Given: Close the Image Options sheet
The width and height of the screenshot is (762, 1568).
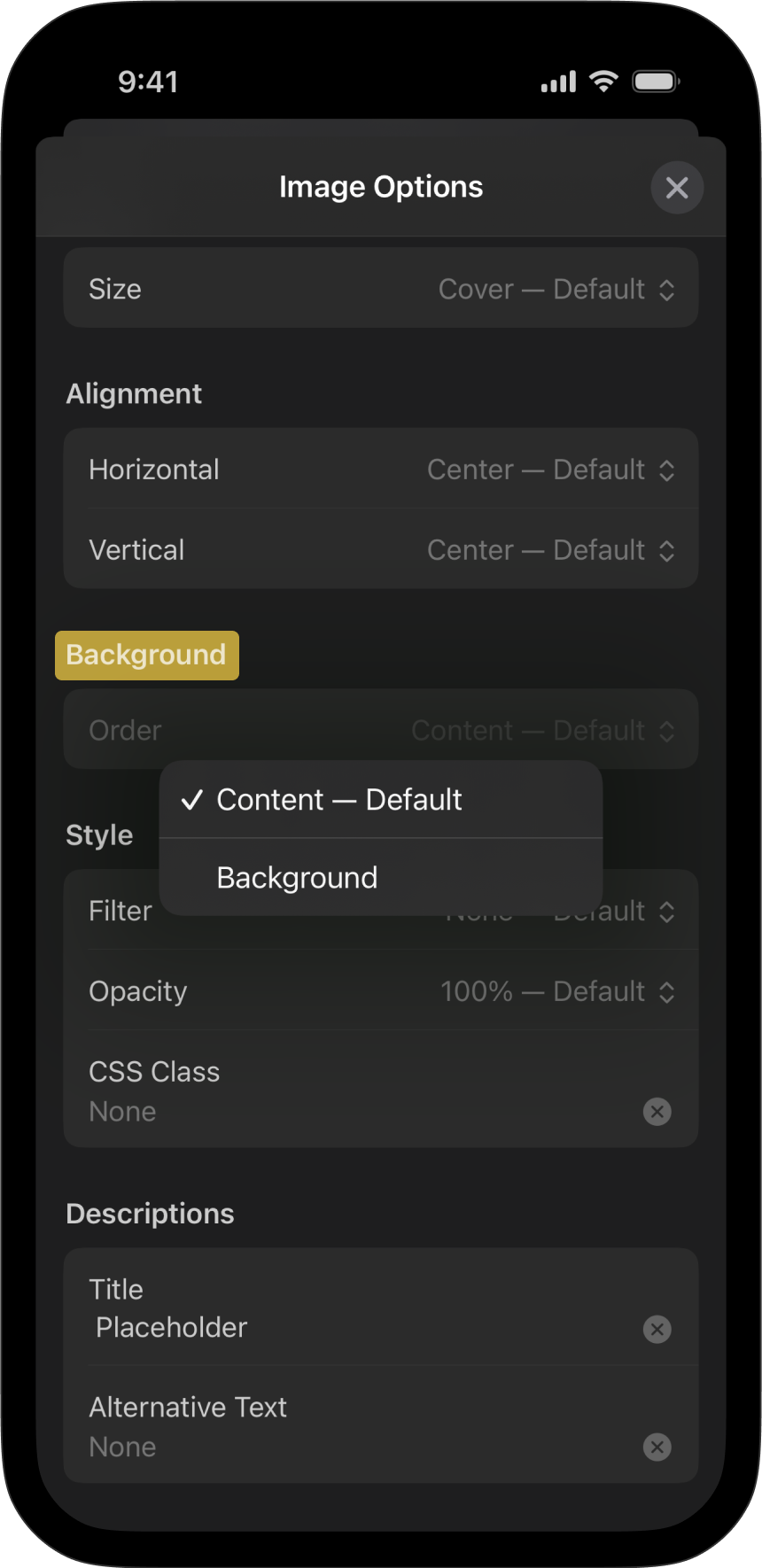Looking at the screenshot, I should [x=677, y=188].
